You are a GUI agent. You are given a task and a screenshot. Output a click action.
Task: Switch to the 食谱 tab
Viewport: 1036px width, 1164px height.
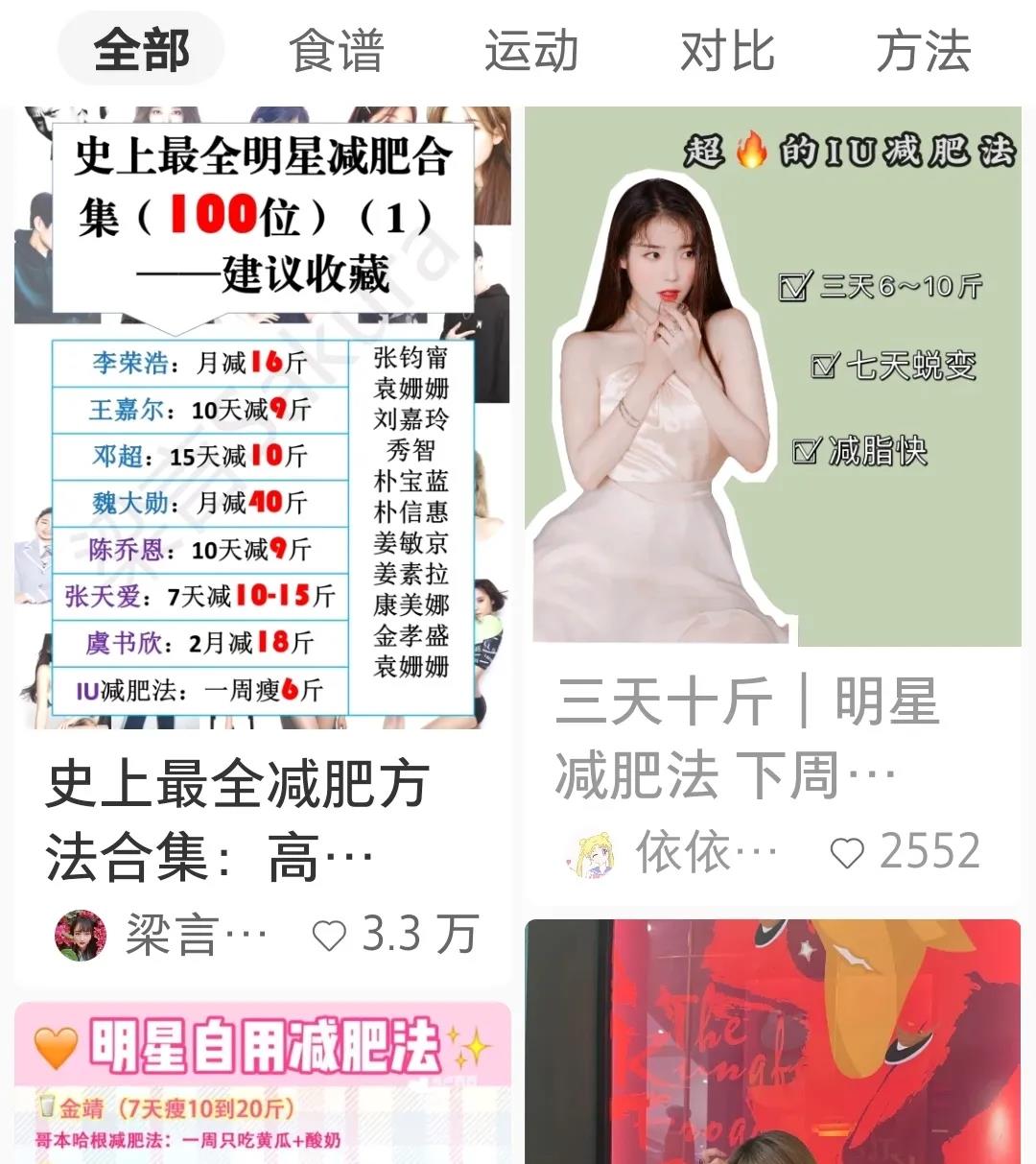[337, 50]
